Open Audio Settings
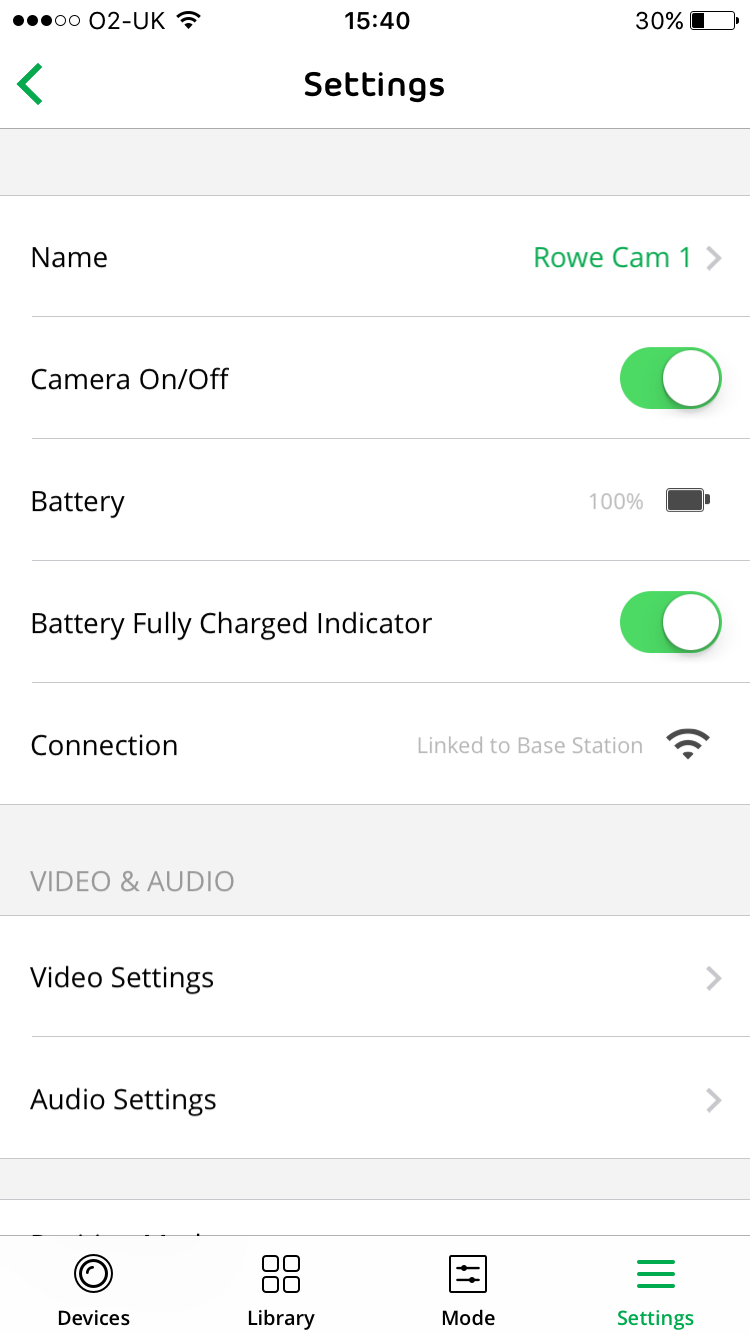 [x=375, y=1099]
